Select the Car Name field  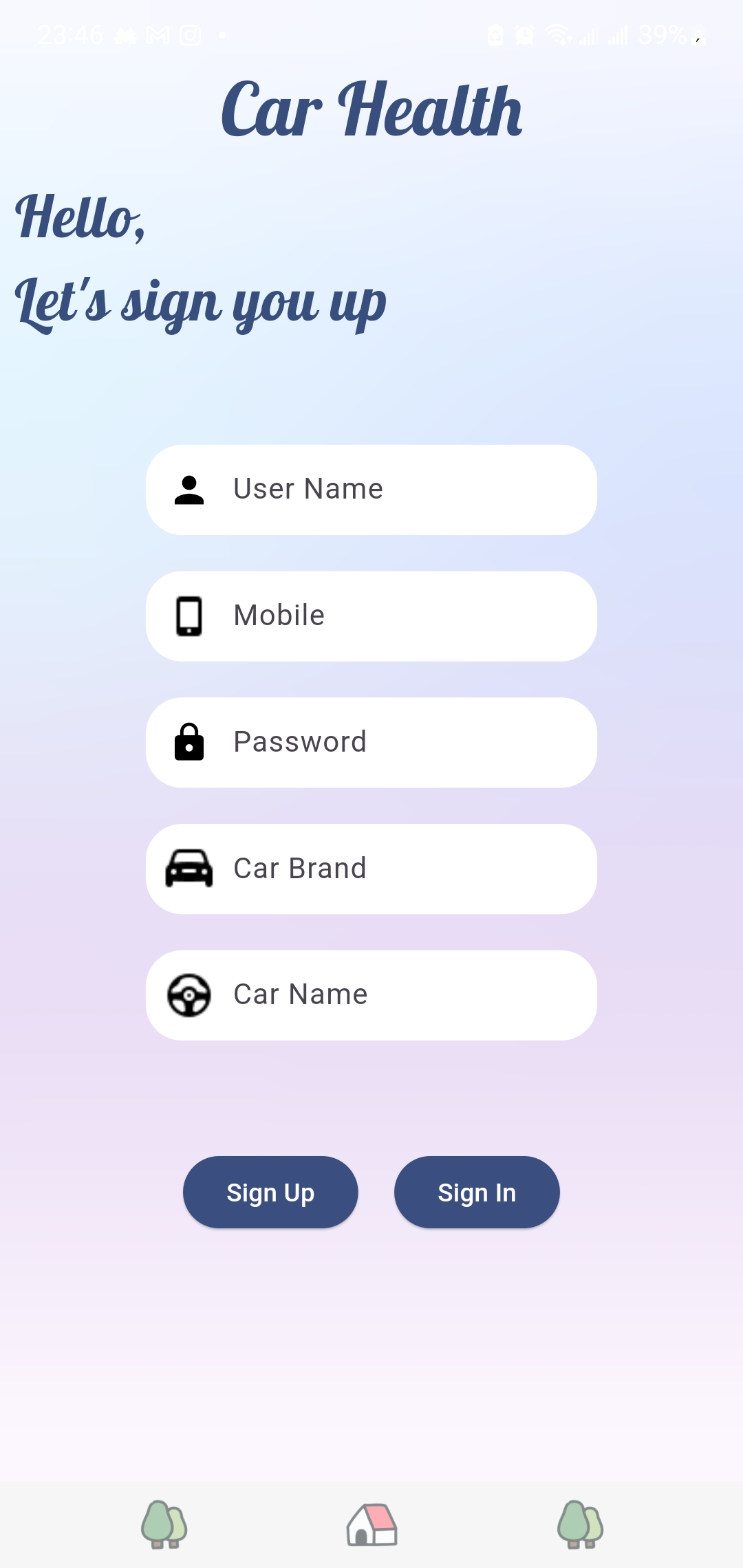tap(371, 995)
